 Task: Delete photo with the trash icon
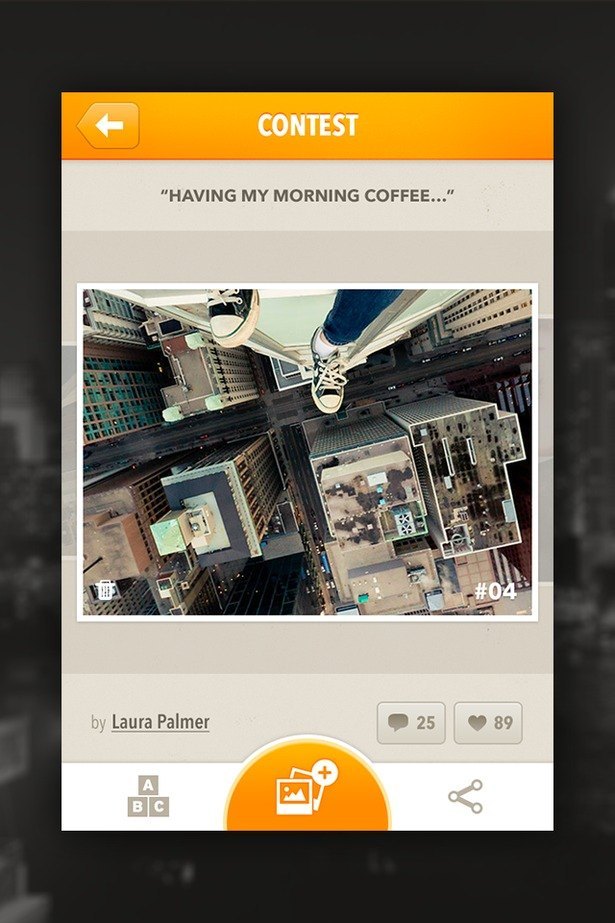click(x=106, y=589)
